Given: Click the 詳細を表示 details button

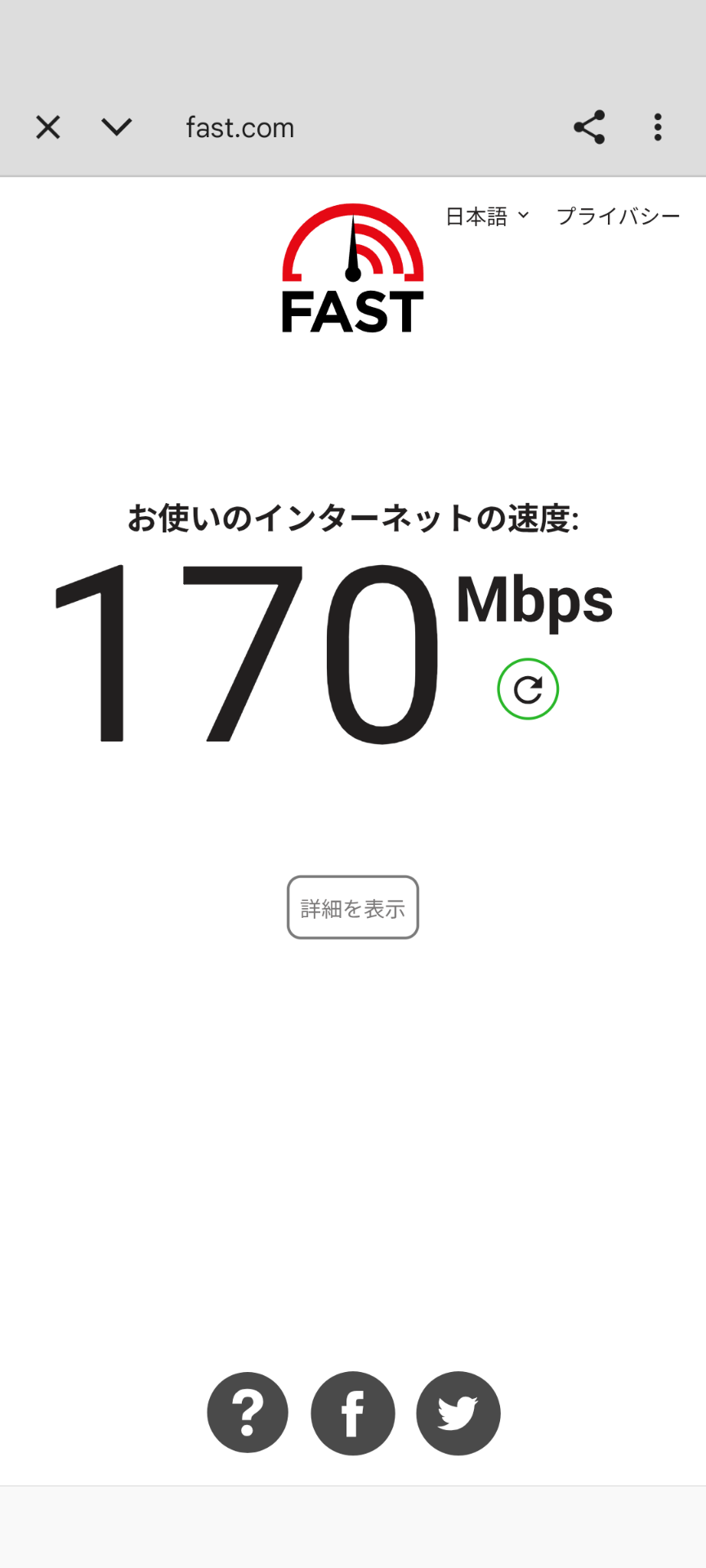Looking at the screenshot, I should point(352,907).
